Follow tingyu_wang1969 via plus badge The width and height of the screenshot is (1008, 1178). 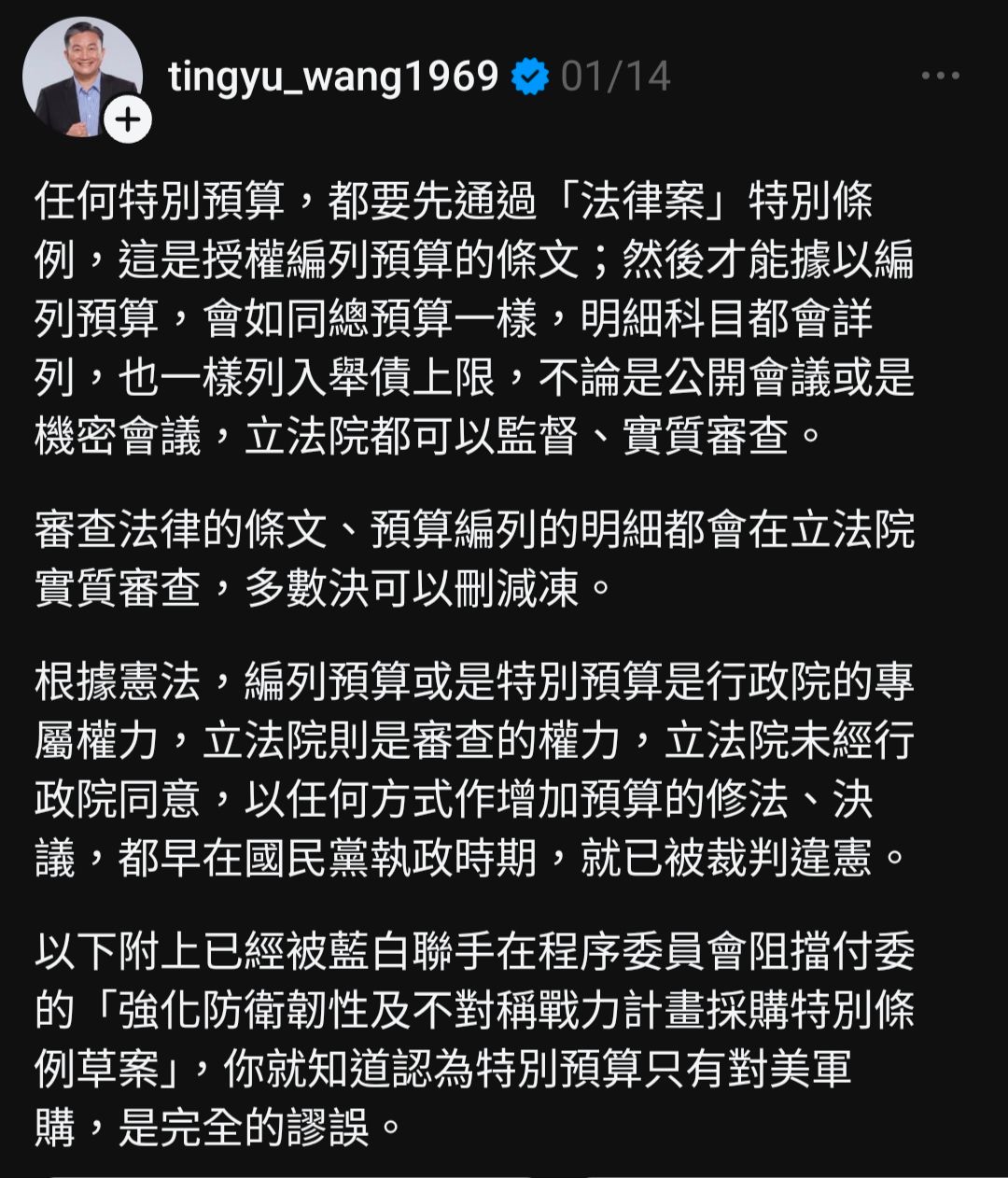pos(128,120)
